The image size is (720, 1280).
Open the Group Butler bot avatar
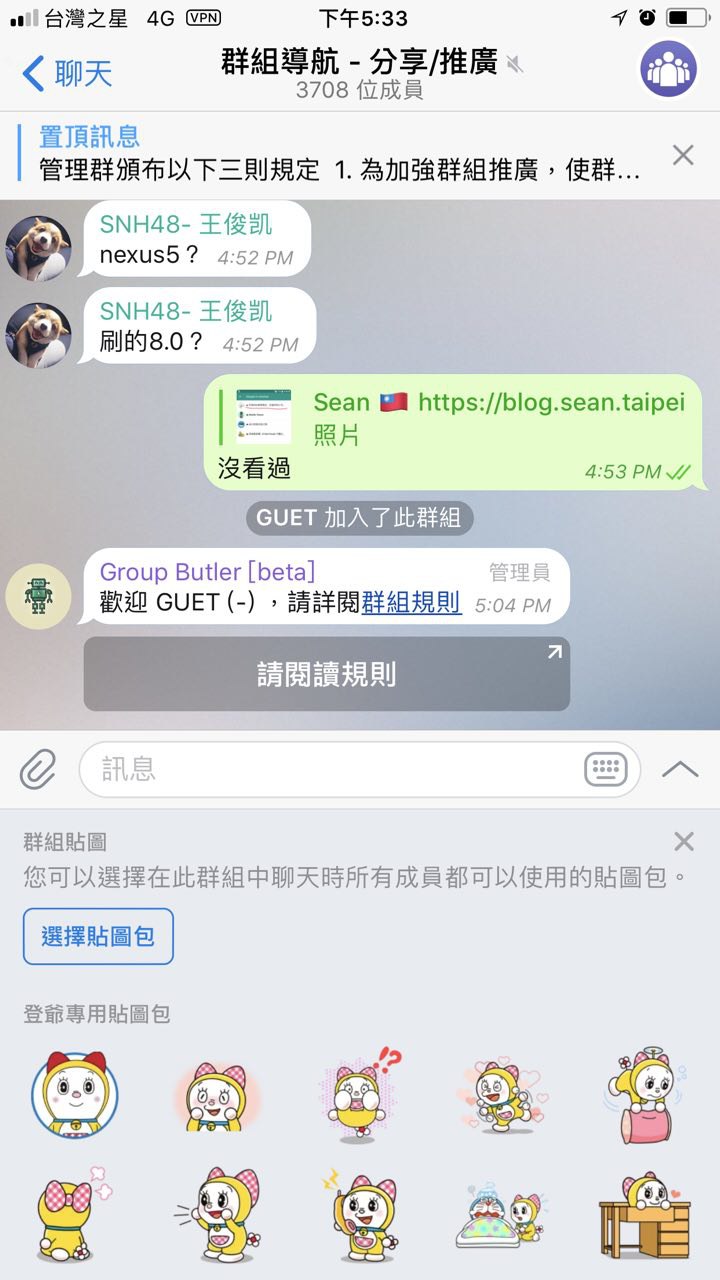pos(39,596)
